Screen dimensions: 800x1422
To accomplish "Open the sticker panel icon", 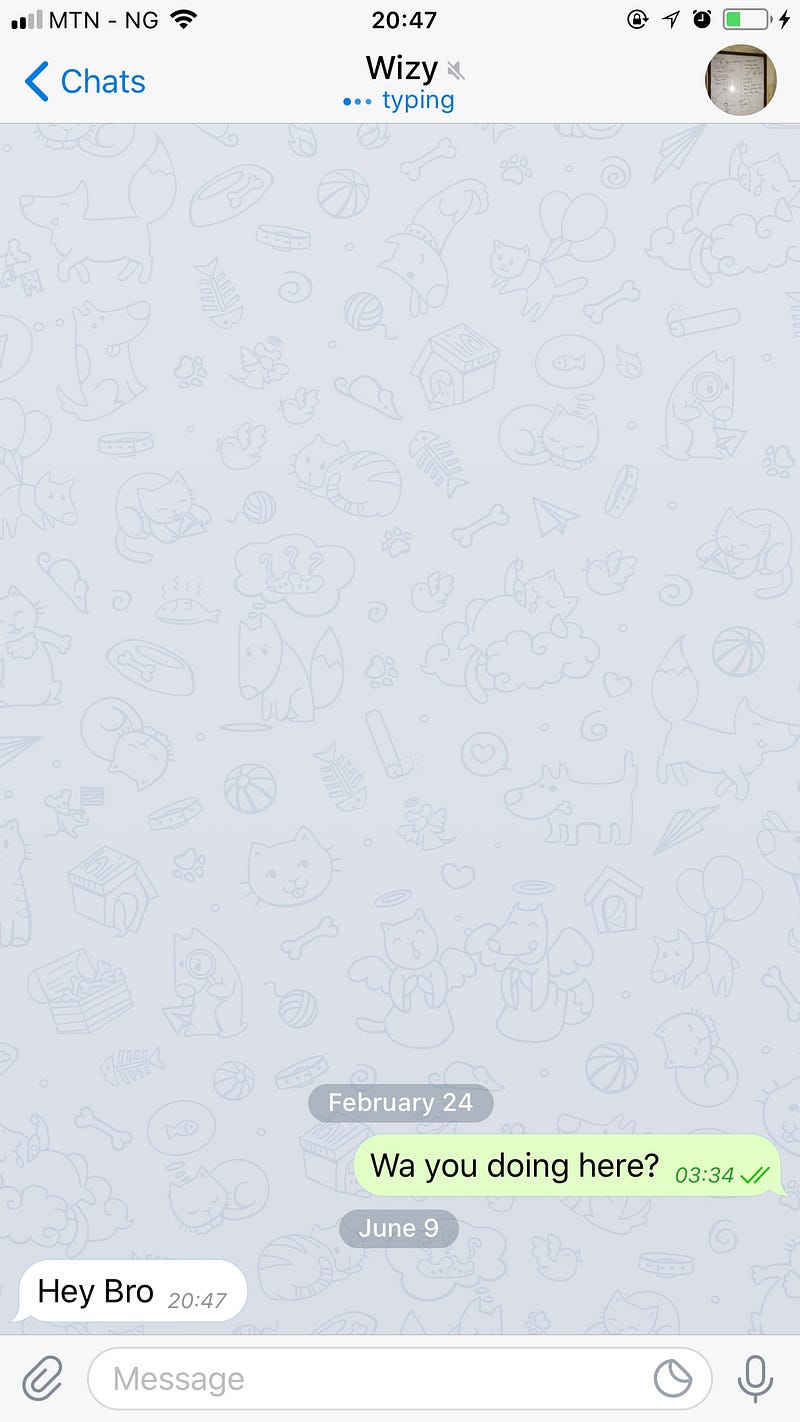I will (673, 1379).
